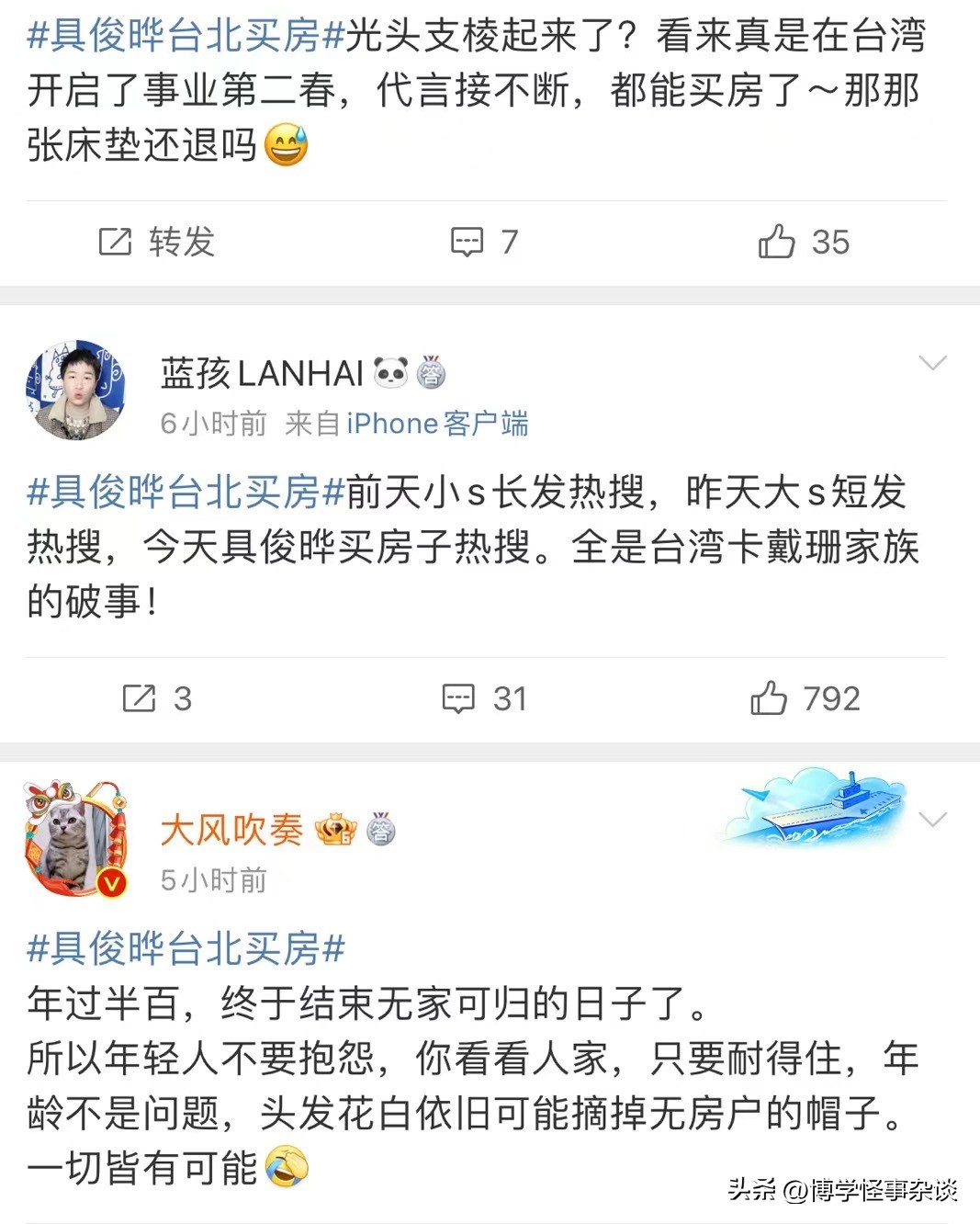This screenshot has height=1224, width=980.
Task: Open 蓝孩 LANHAI's profile avatar
Action: [x=75, y=390]
